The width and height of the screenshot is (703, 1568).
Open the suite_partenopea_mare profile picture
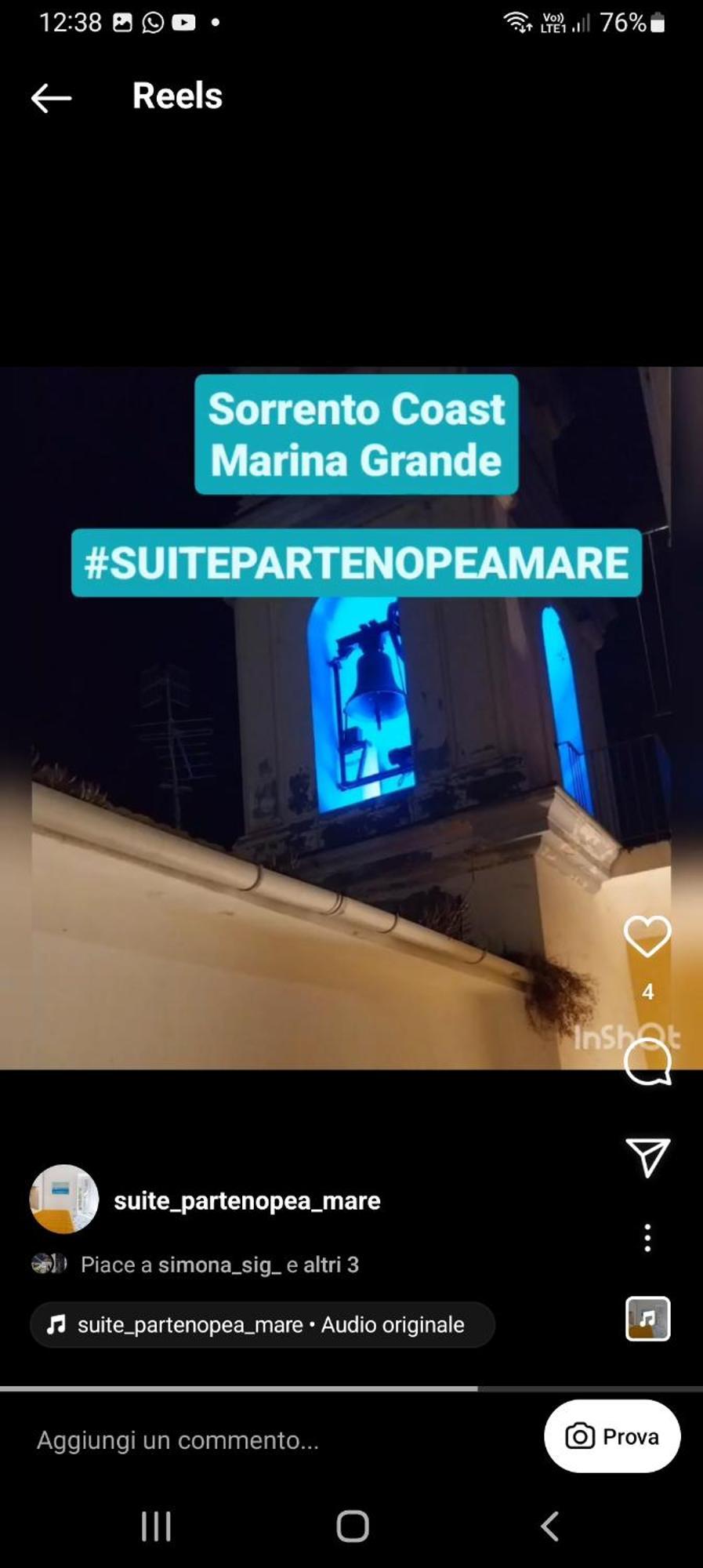64,1200
